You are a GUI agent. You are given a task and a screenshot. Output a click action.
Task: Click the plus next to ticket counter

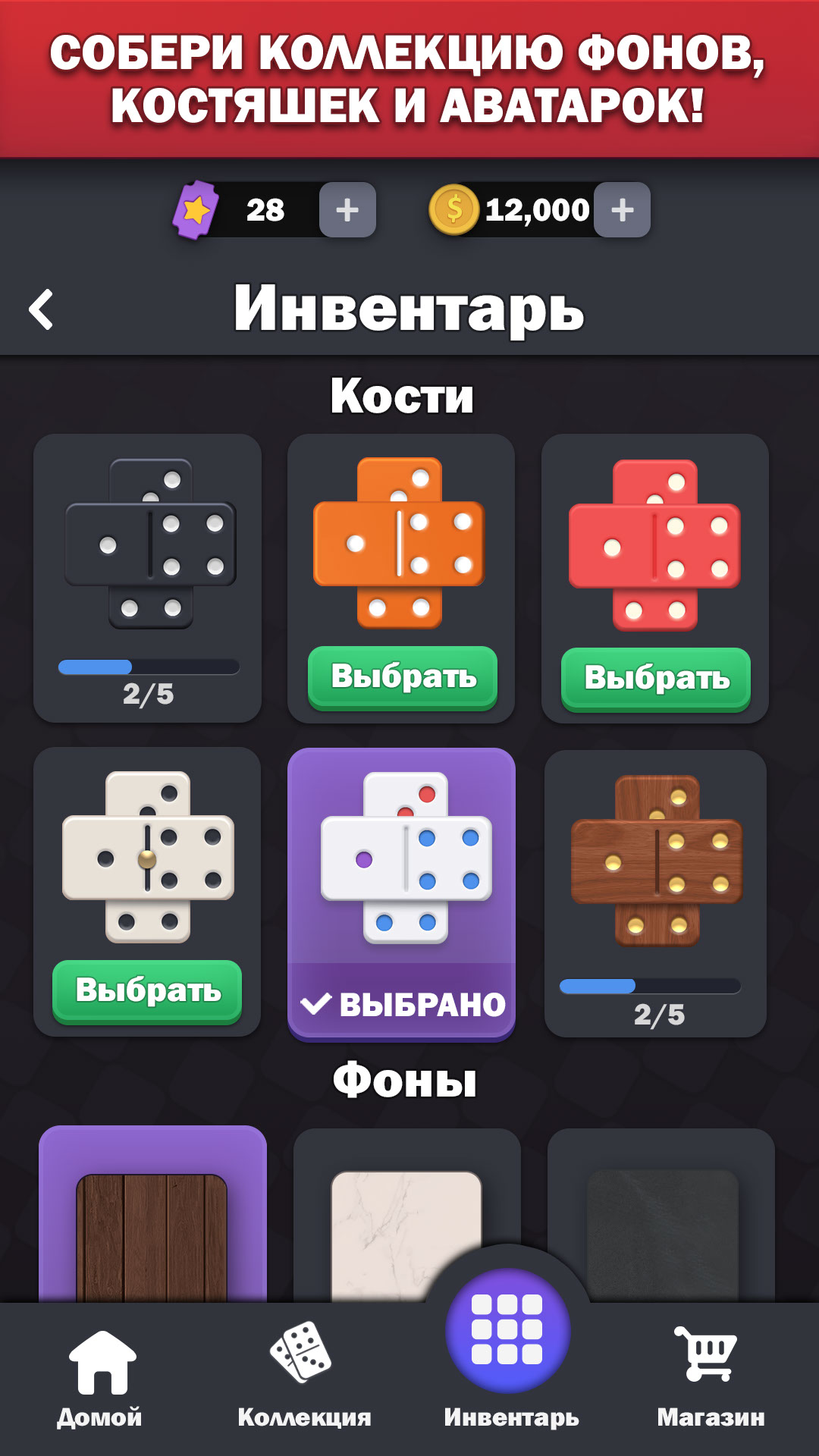click(x=347, y=207)
